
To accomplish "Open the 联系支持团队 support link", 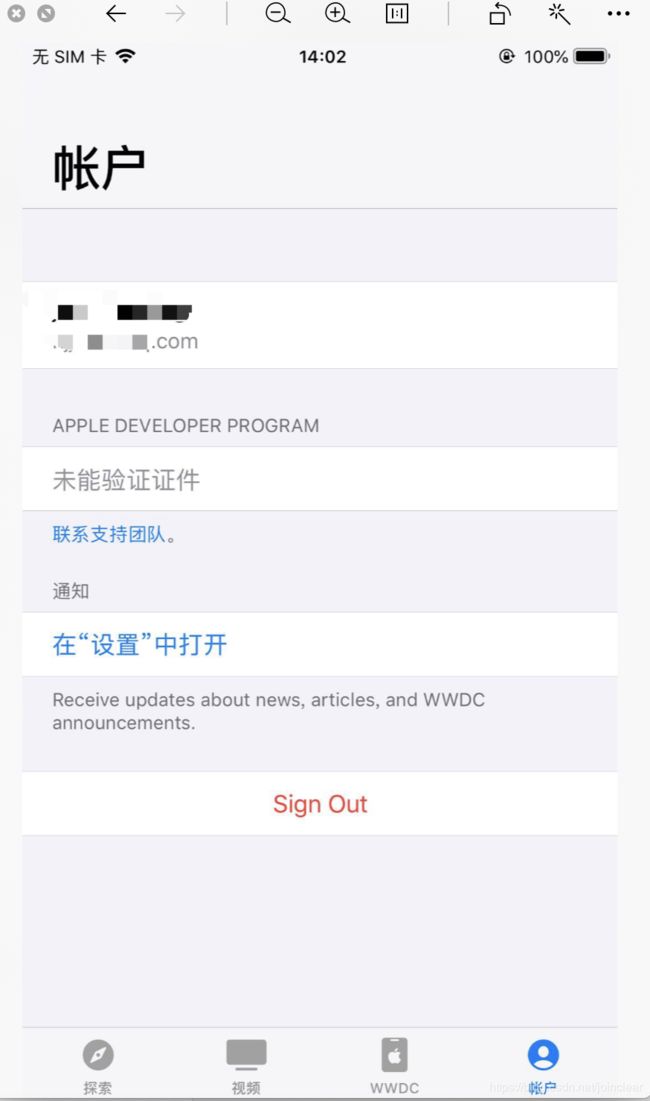I will point(110,534).
